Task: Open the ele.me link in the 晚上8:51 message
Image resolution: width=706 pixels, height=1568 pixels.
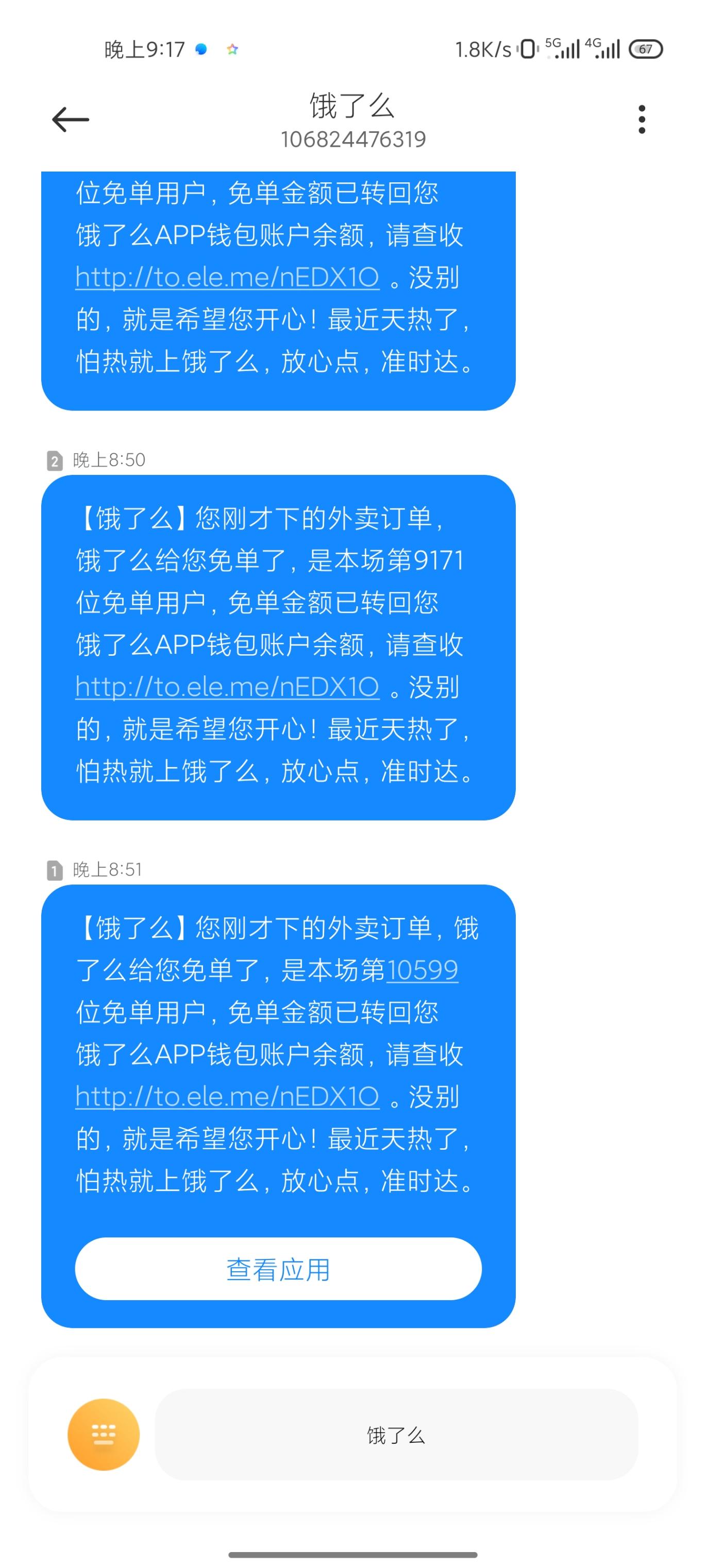Action: 227,1096
